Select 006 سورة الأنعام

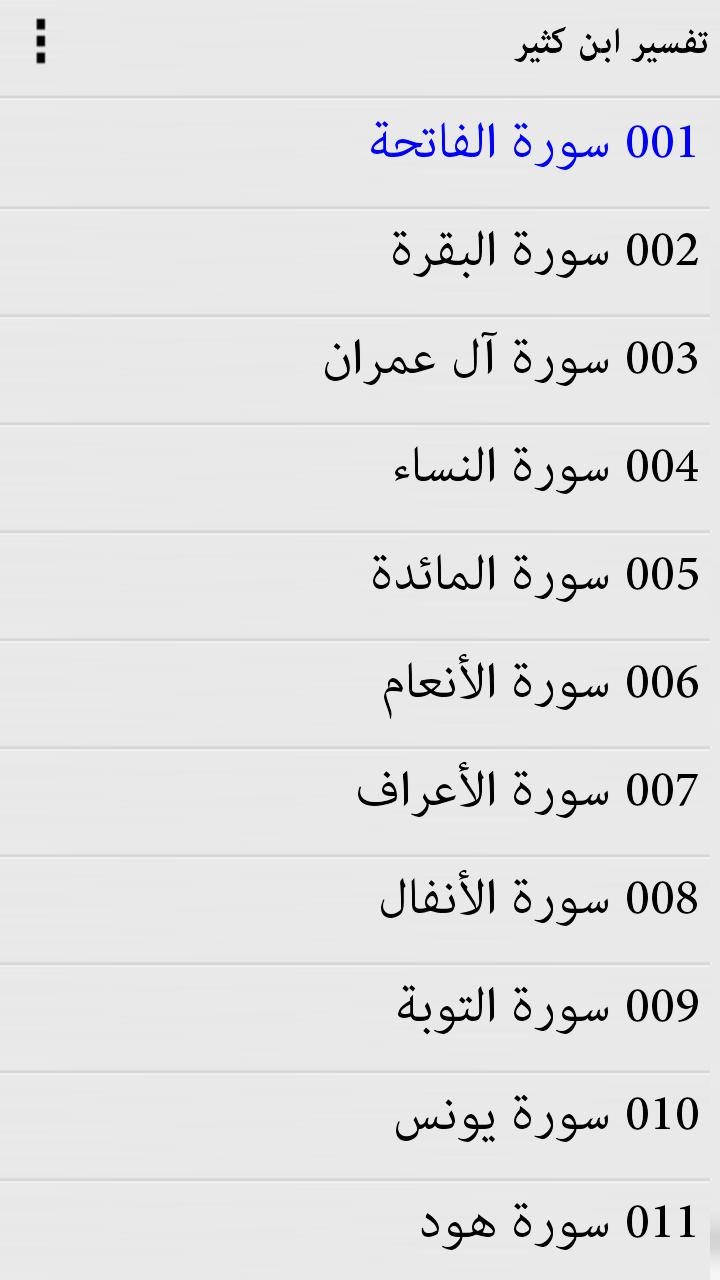point(540,683)
